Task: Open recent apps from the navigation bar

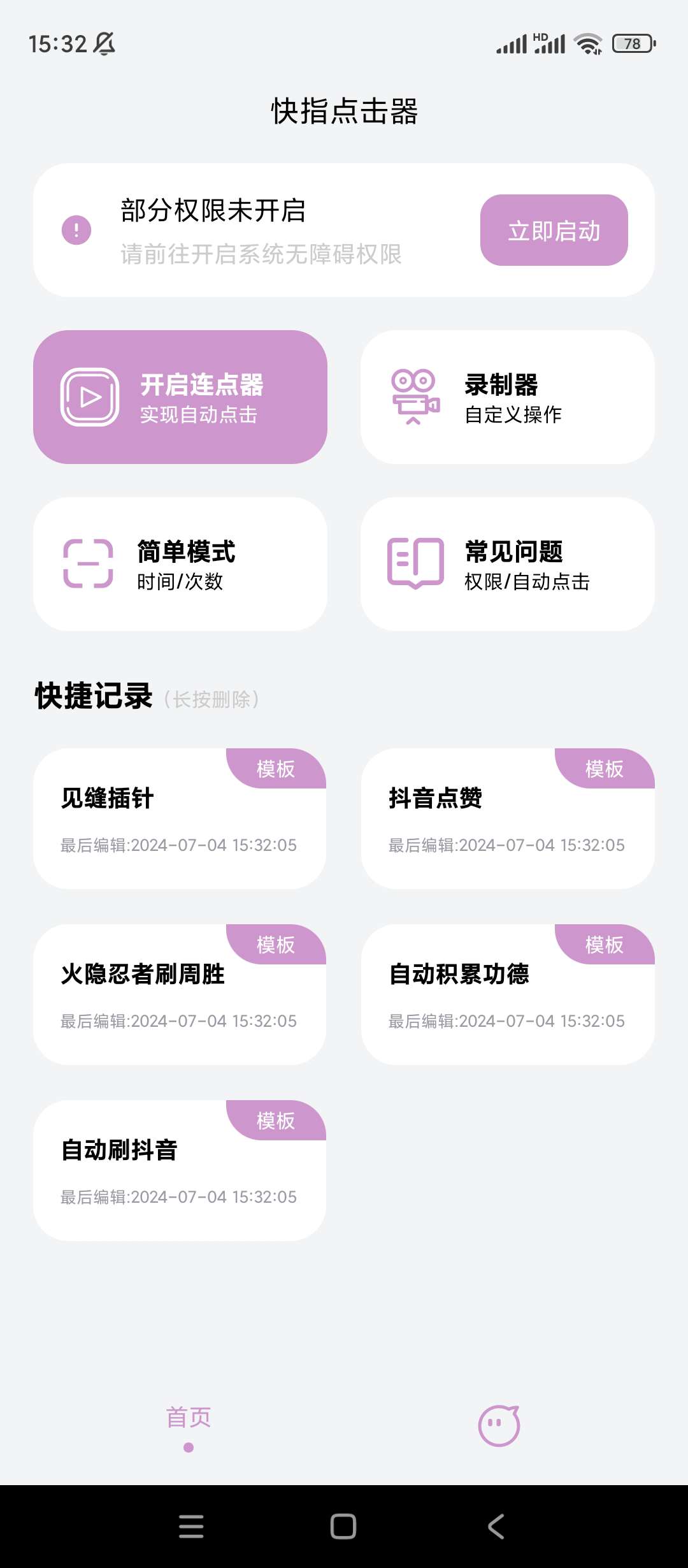Action: click(x=191, y=1526)
